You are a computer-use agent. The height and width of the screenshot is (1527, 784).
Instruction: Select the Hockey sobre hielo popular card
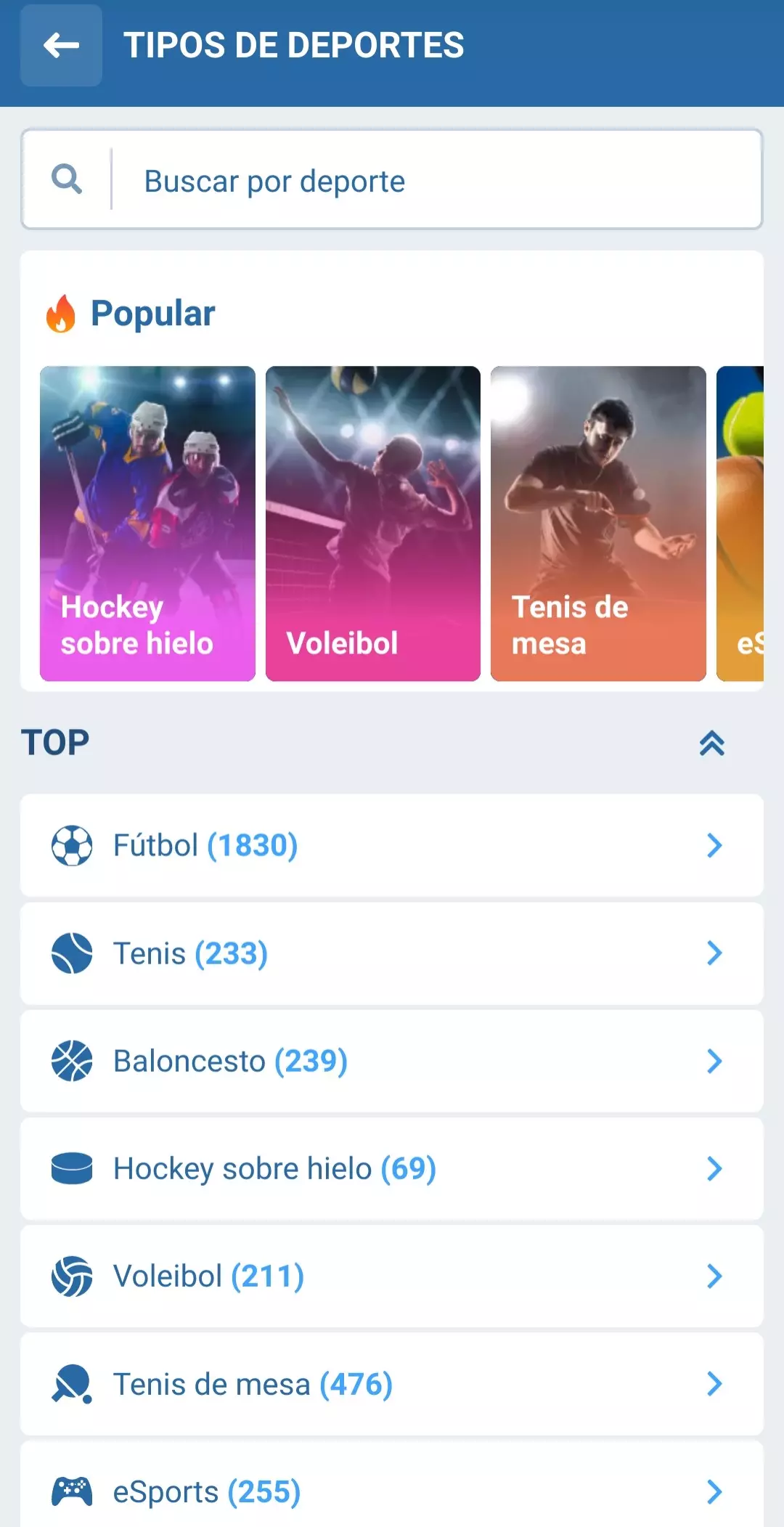(147, 524)
